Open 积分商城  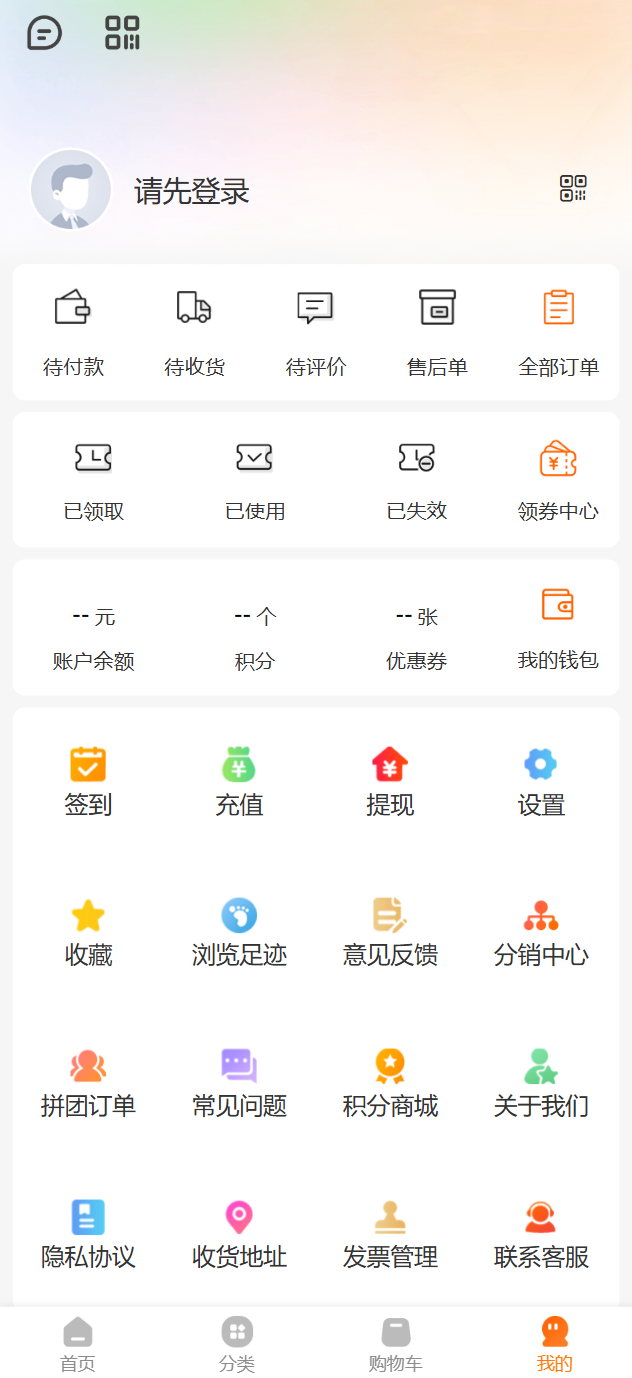tap(390, 1084)
